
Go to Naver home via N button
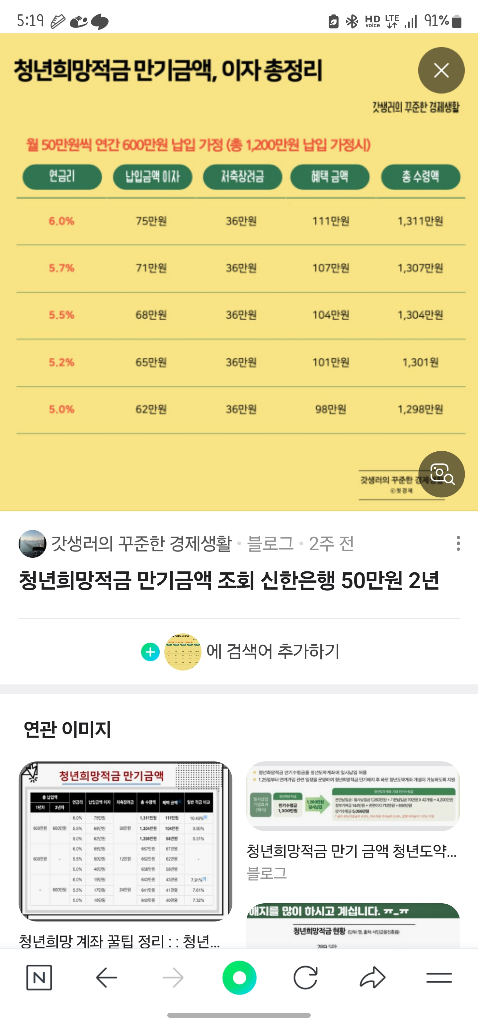[39, 978]
